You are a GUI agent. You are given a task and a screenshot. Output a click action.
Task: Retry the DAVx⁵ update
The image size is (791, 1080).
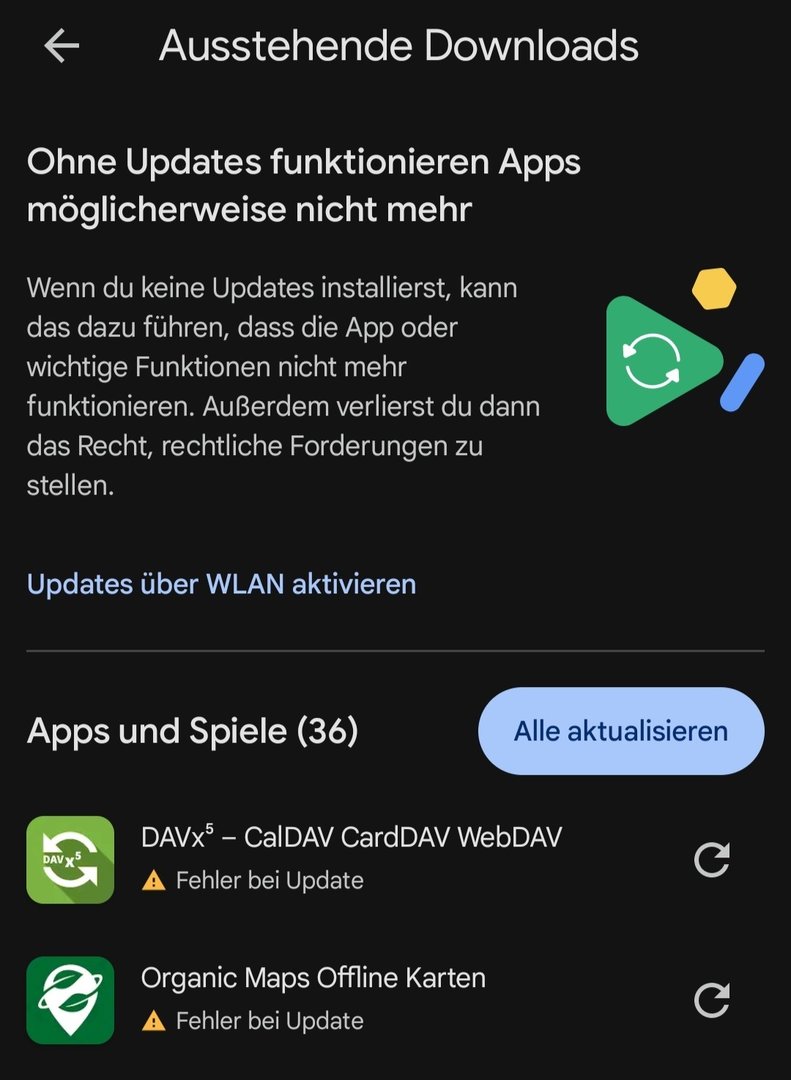(x=712, y=859)
